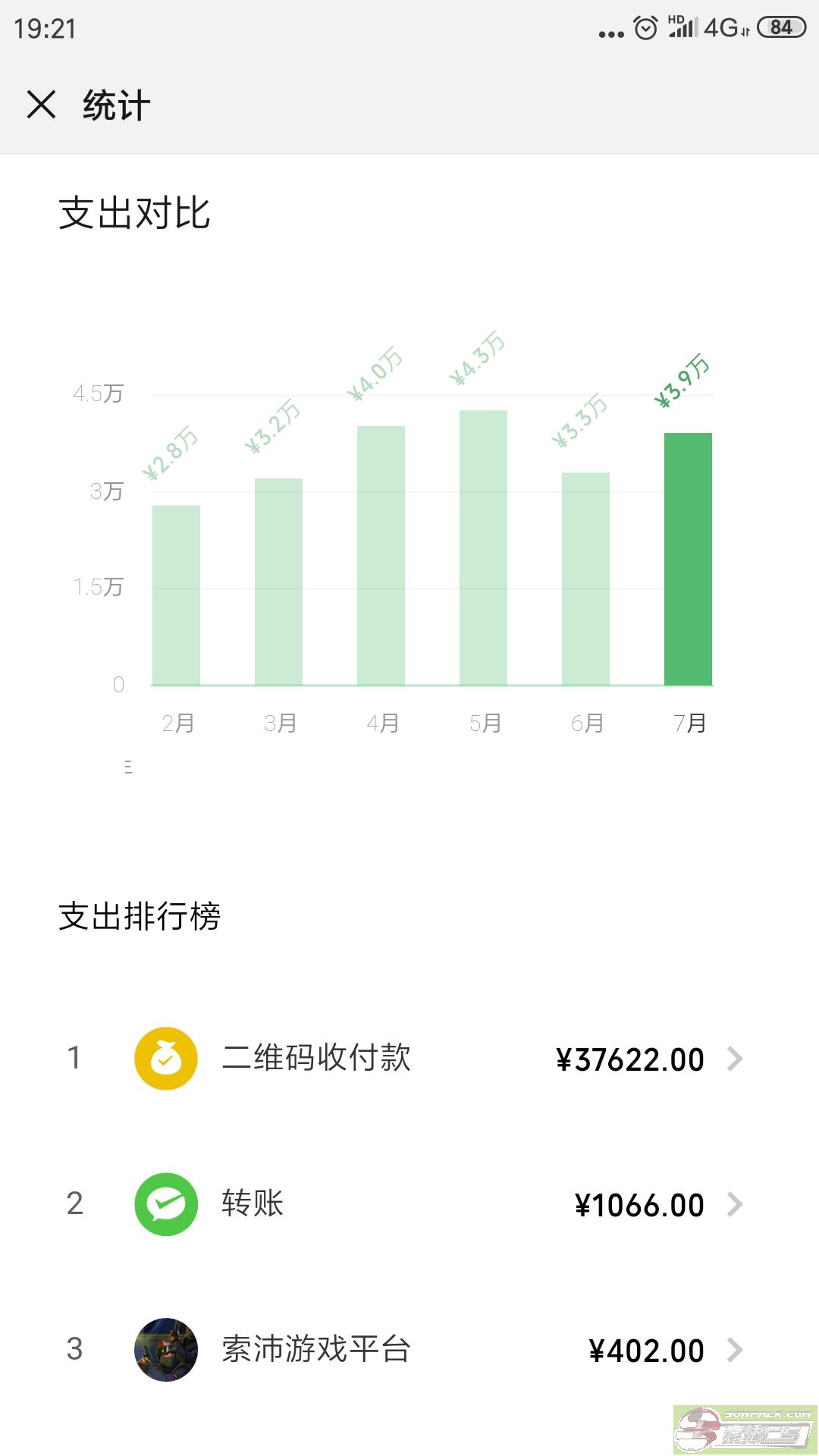Open 索沛游戏平台 spending details
Screen dimensions: 819x1456
click(x=409, y=1350)
